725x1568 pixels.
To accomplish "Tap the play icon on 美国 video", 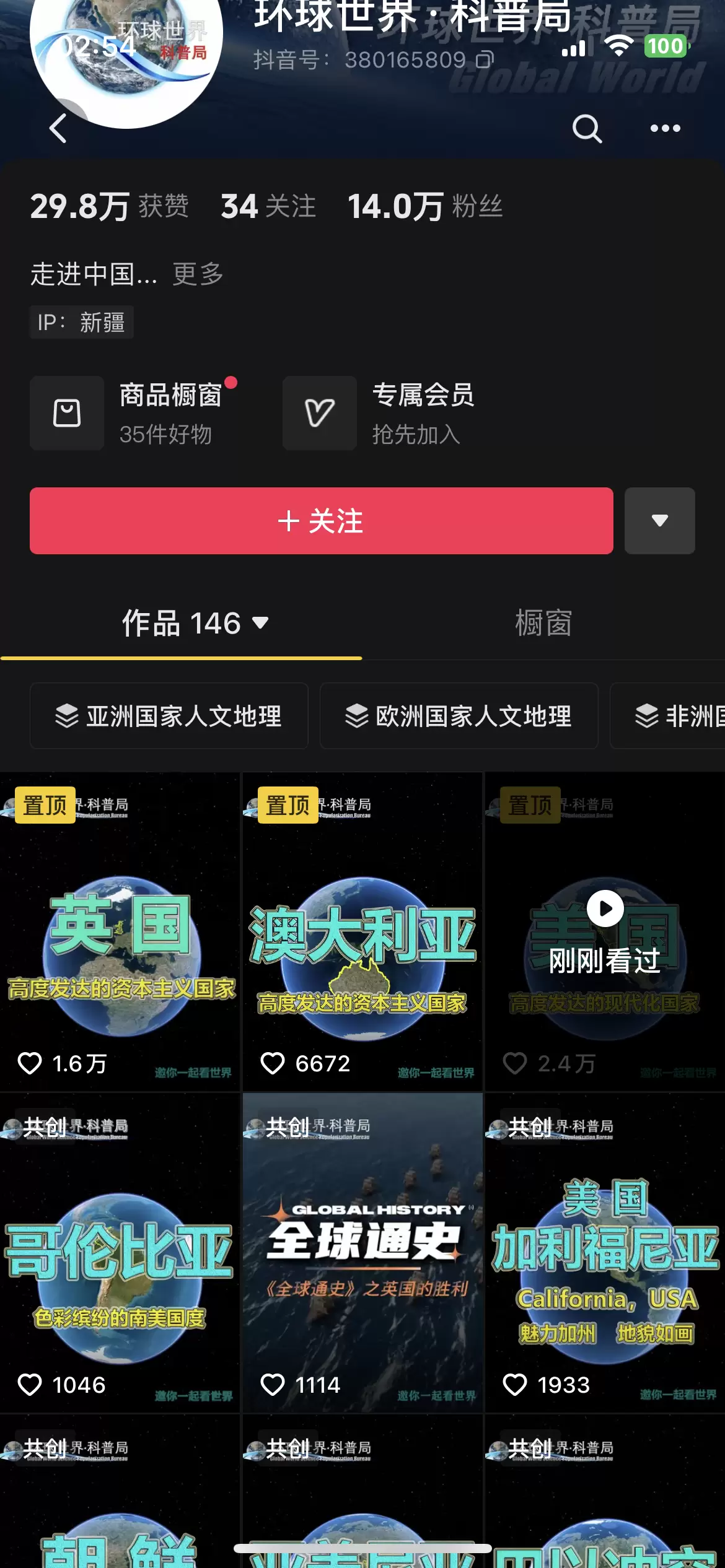I will coord(604,908).
